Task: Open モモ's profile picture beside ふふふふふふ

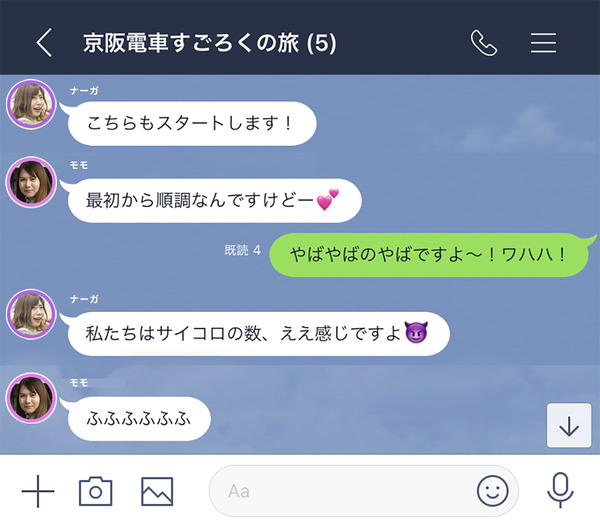Action: (30, 397)
